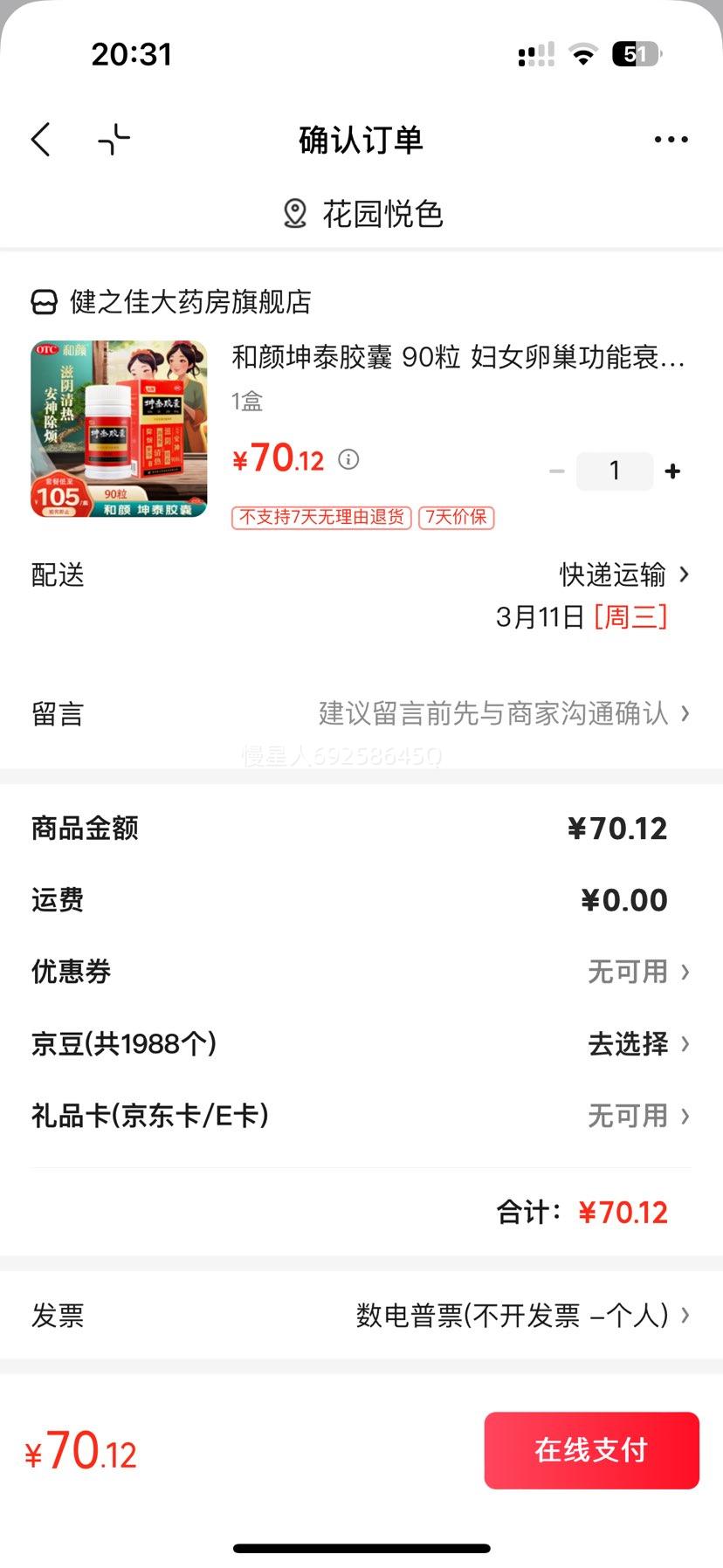The image size is (723, 1568).
Task: Increase quantity with the plus icon
Action: click(x=673, y=471)
